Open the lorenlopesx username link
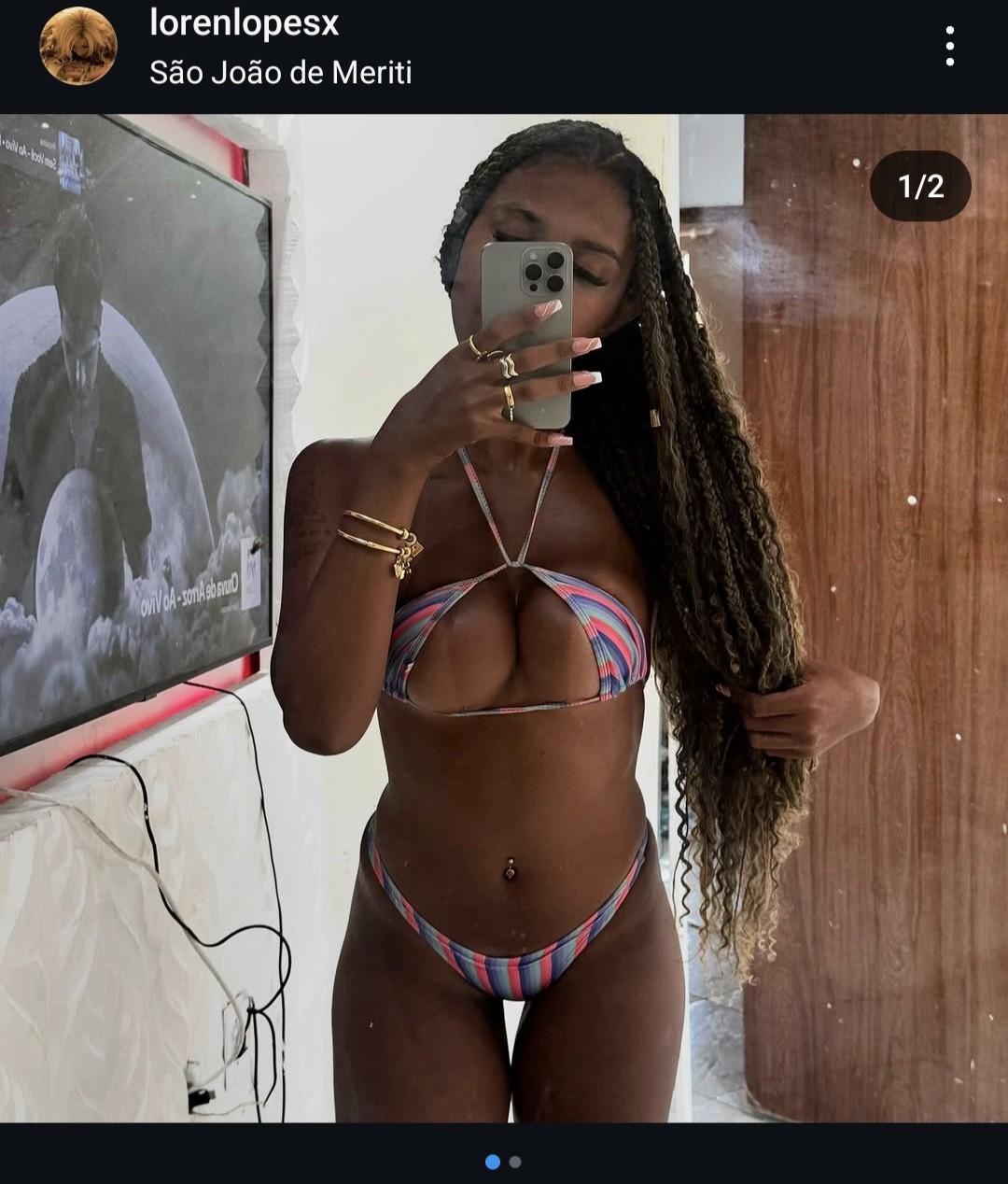 (244, 24)
